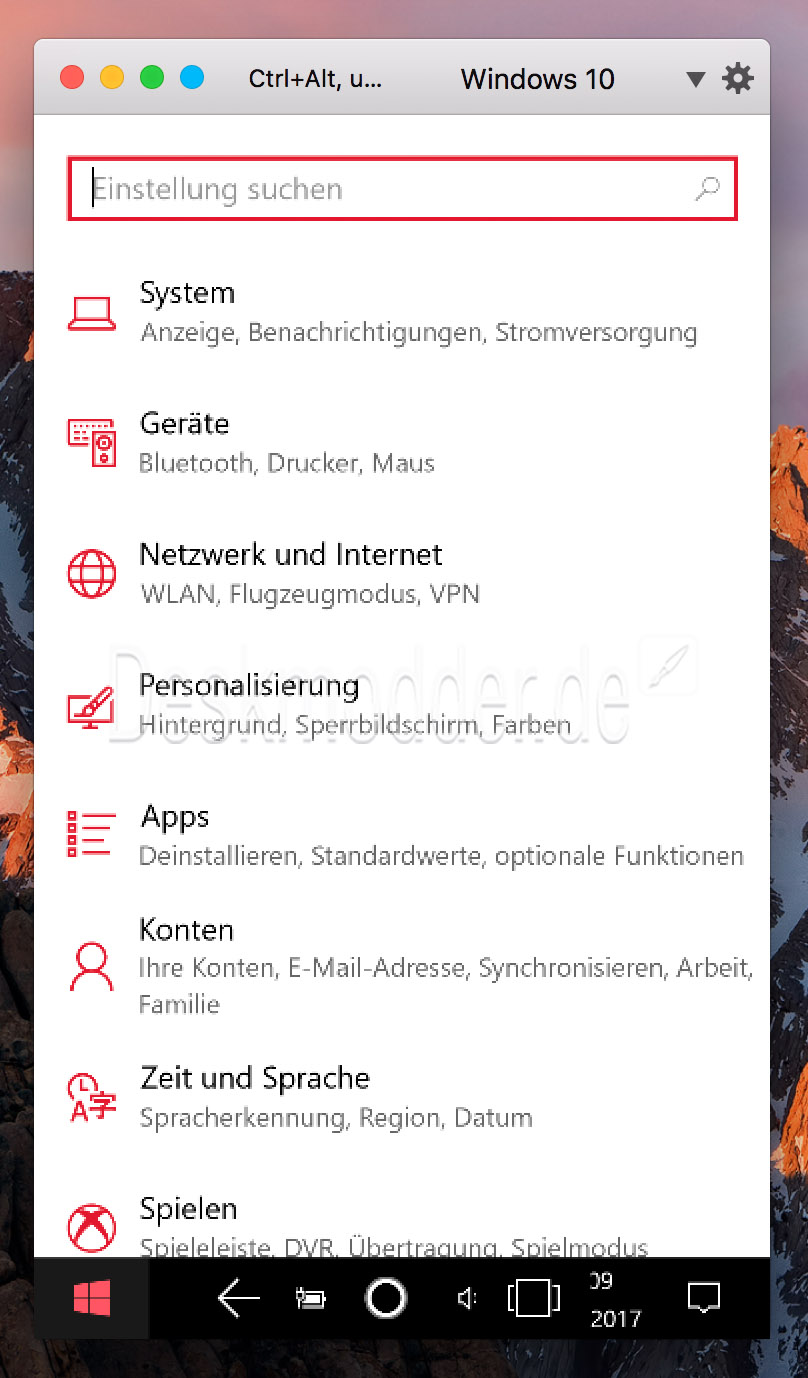
Task: Open the Windows Start menu
Action: coord(92,1298)
